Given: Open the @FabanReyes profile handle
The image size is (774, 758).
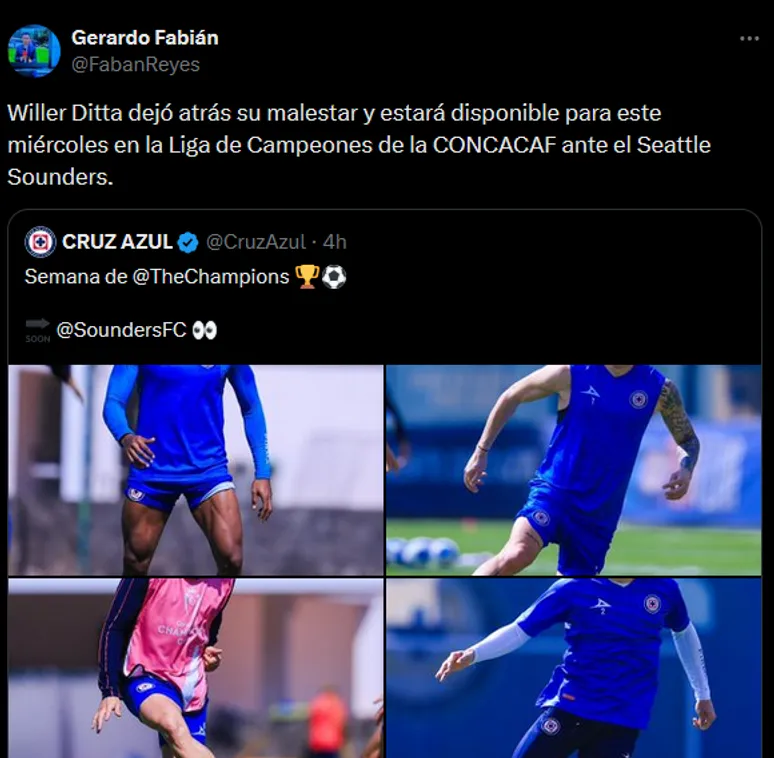Looking at the screenshot, I should point(135,65).
